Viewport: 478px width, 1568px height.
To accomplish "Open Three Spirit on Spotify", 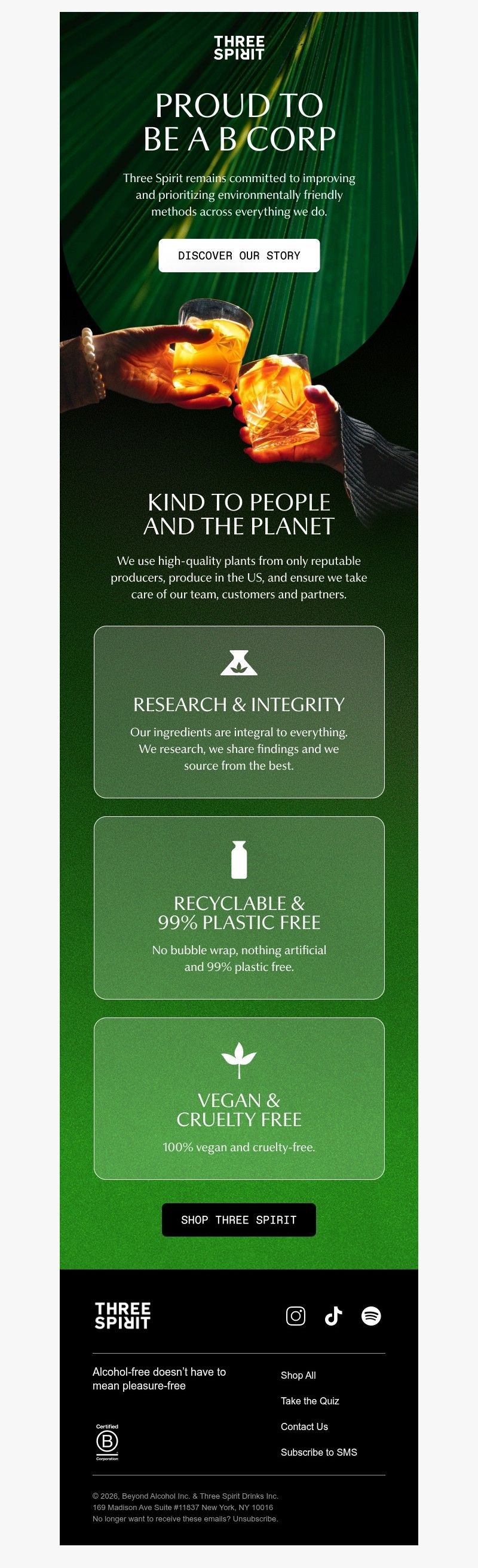I will pos(371,1316).
